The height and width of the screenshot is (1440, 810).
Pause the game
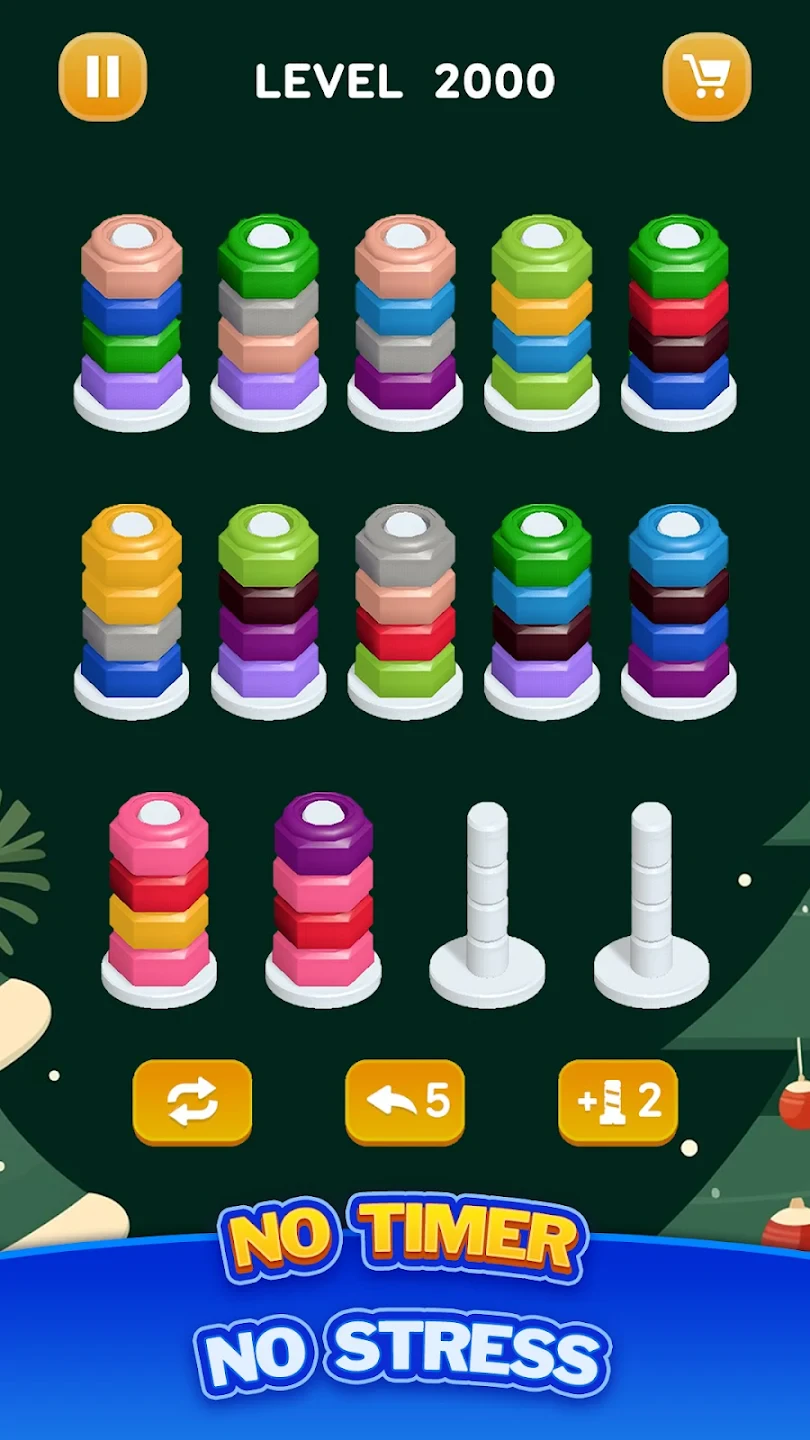point(103,77)
